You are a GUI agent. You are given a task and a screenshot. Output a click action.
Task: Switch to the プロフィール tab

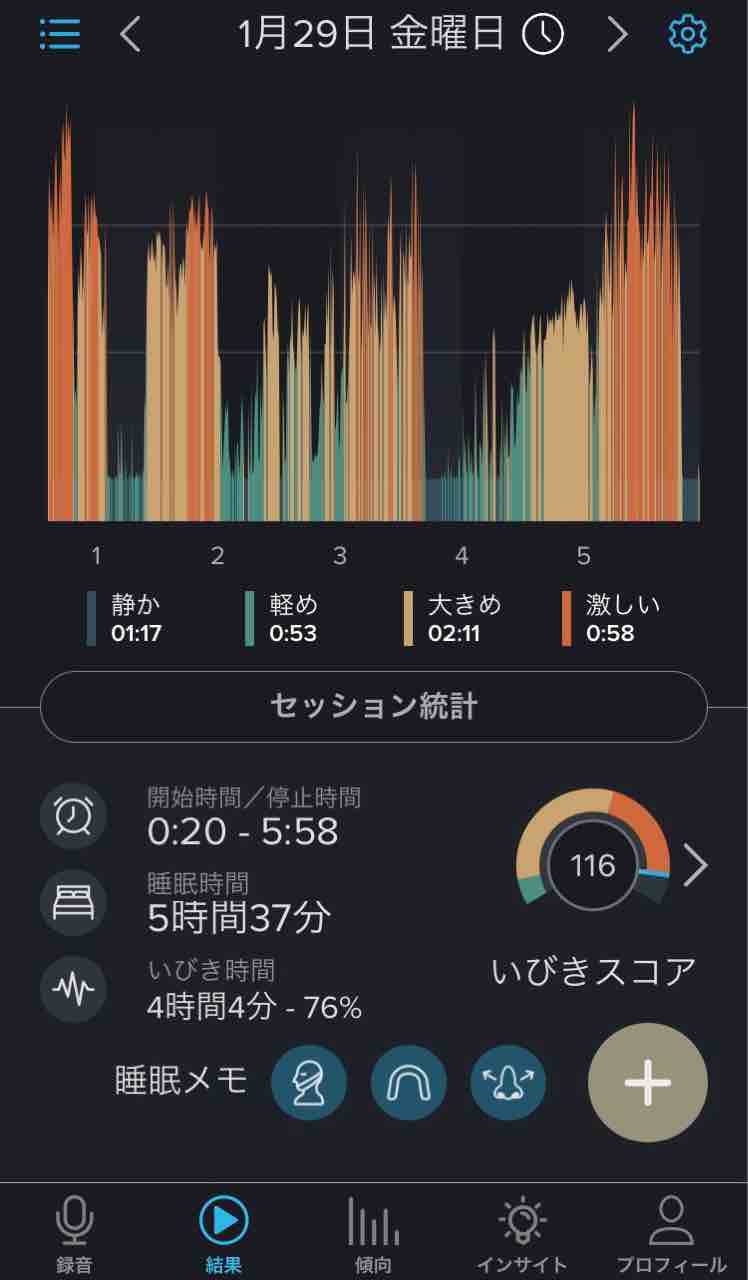click(x=671, y=1233)
